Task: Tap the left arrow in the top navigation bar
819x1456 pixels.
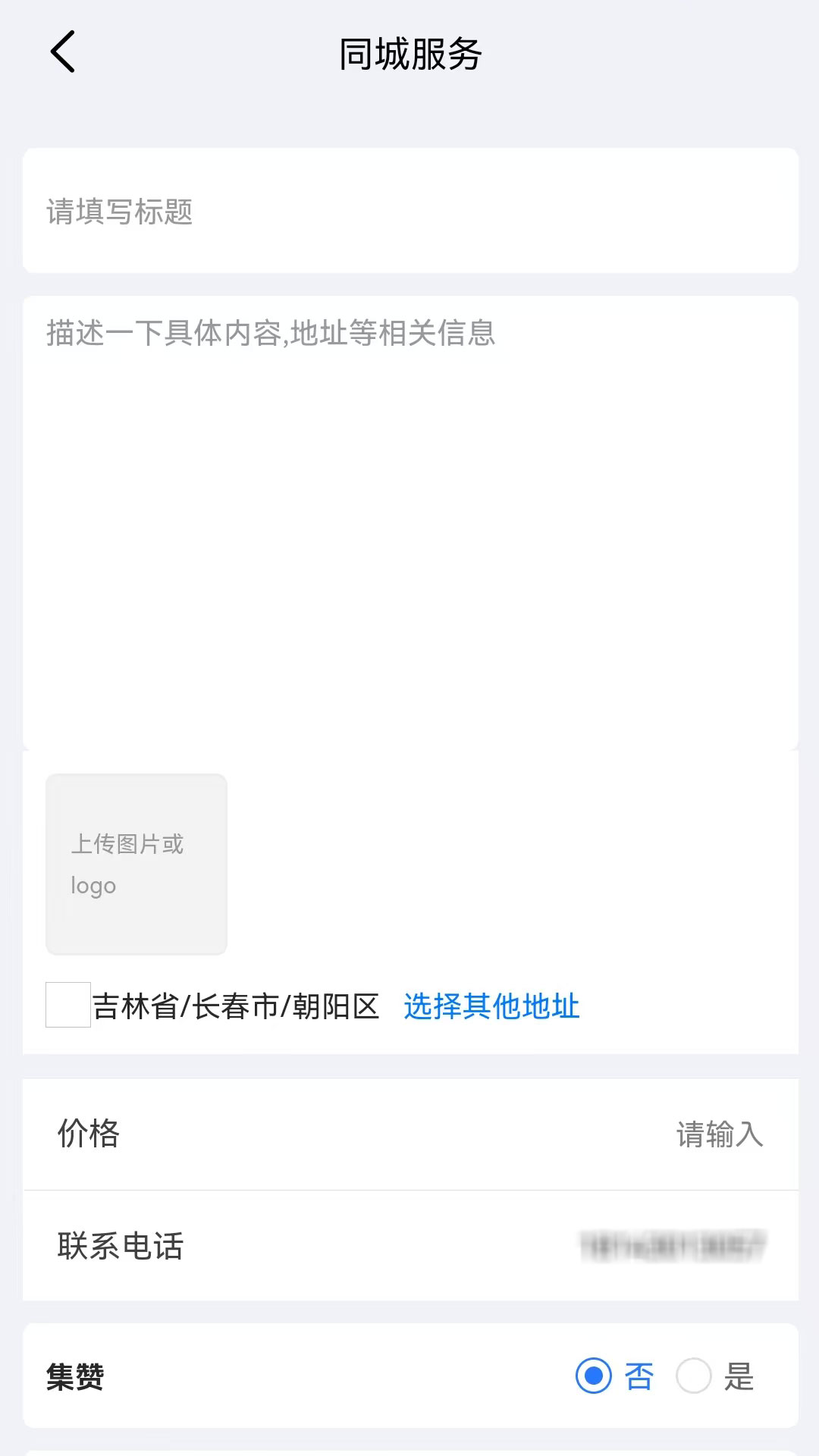Action: point(61,53)
